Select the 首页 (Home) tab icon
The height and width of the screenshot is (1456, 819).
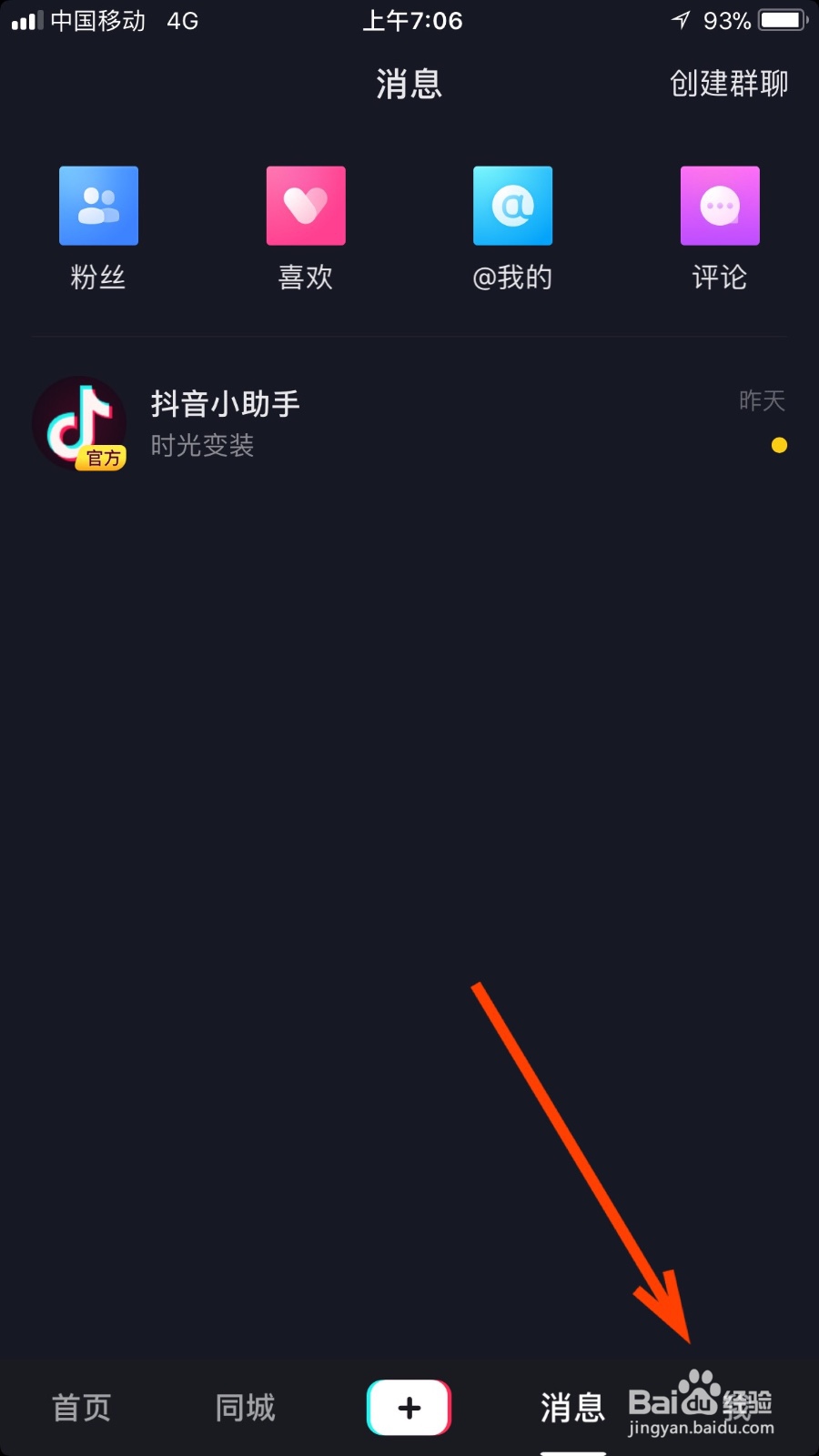80,1406
